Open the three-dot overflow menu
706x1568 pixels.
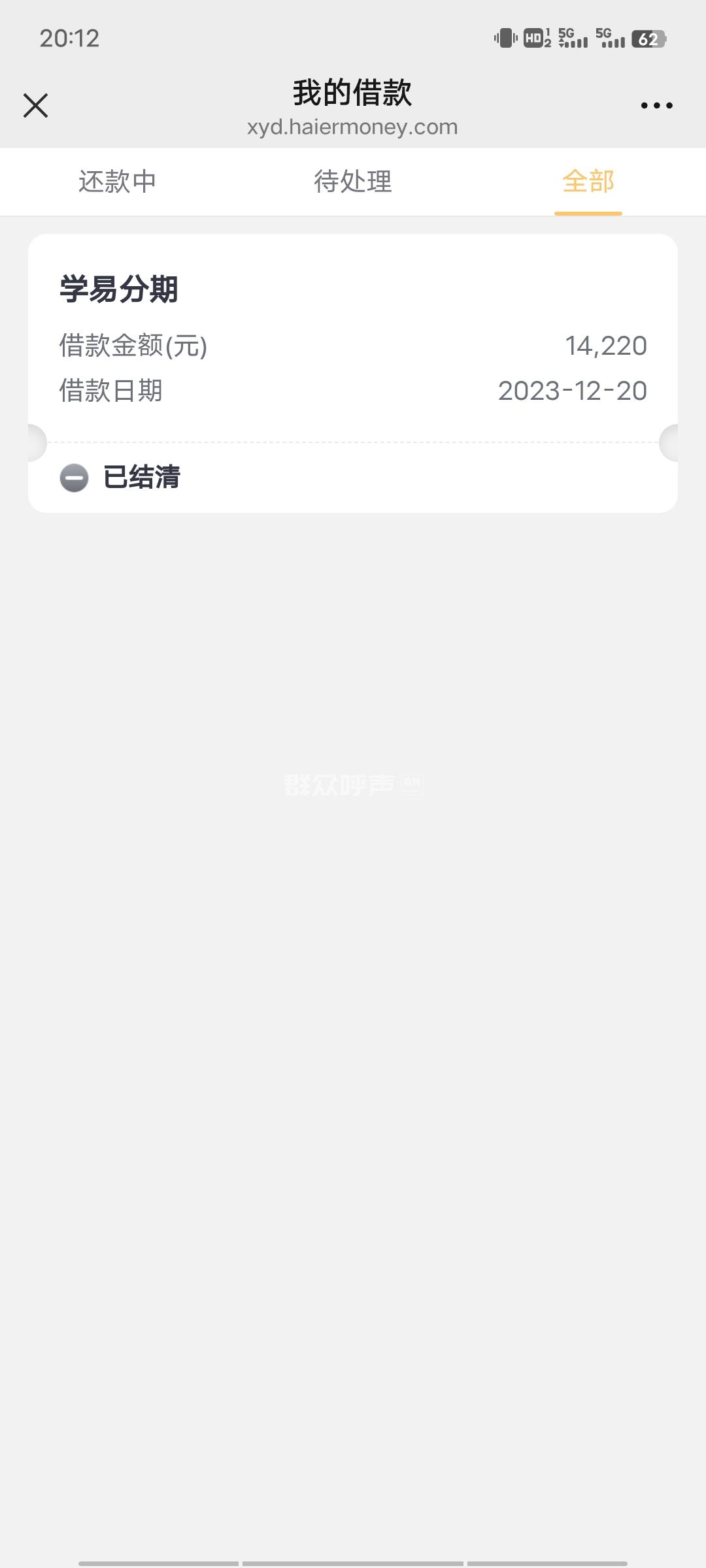656,105
